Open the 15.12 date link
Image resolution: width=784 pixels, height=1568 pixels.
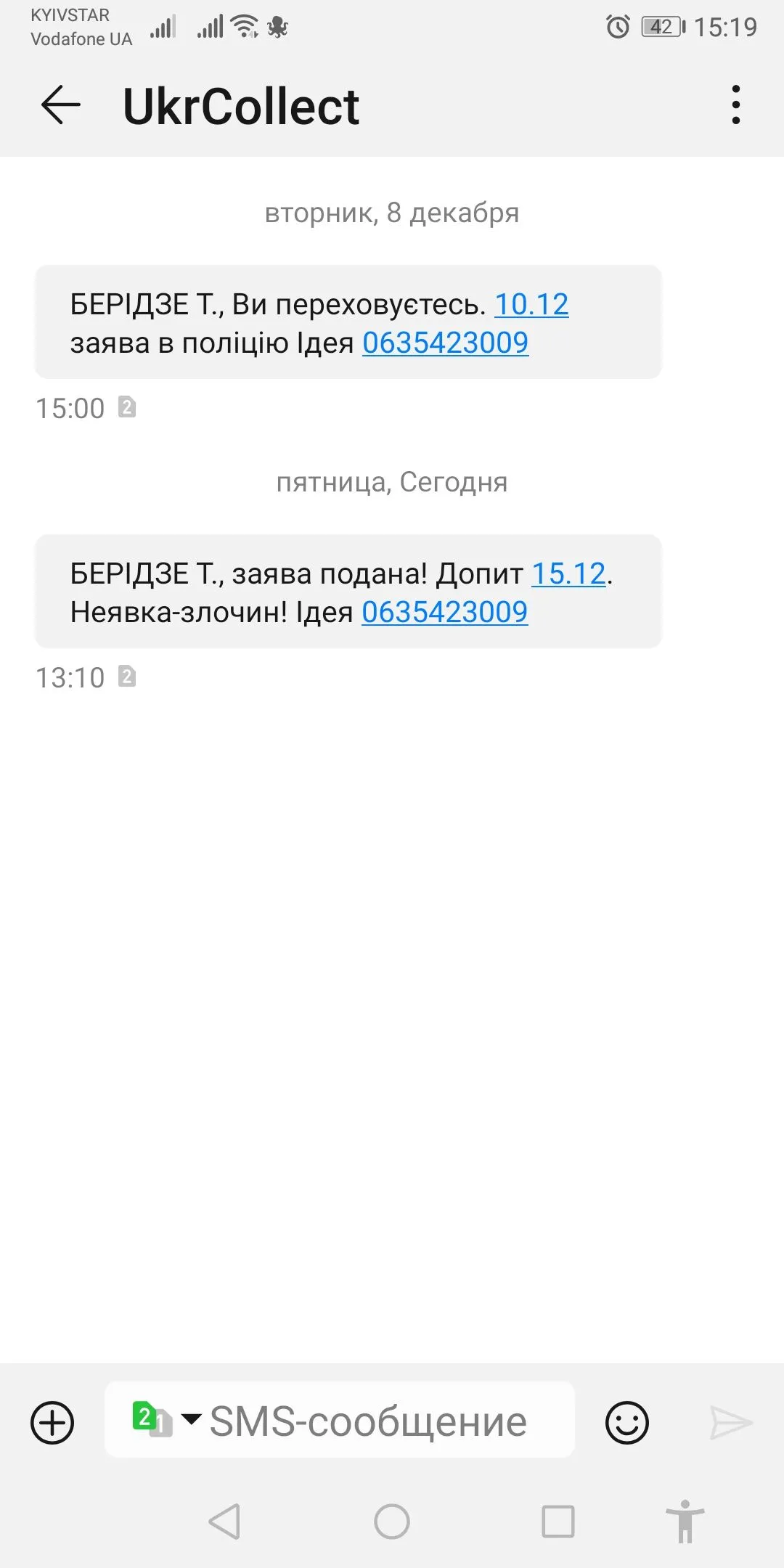[568, 573]
